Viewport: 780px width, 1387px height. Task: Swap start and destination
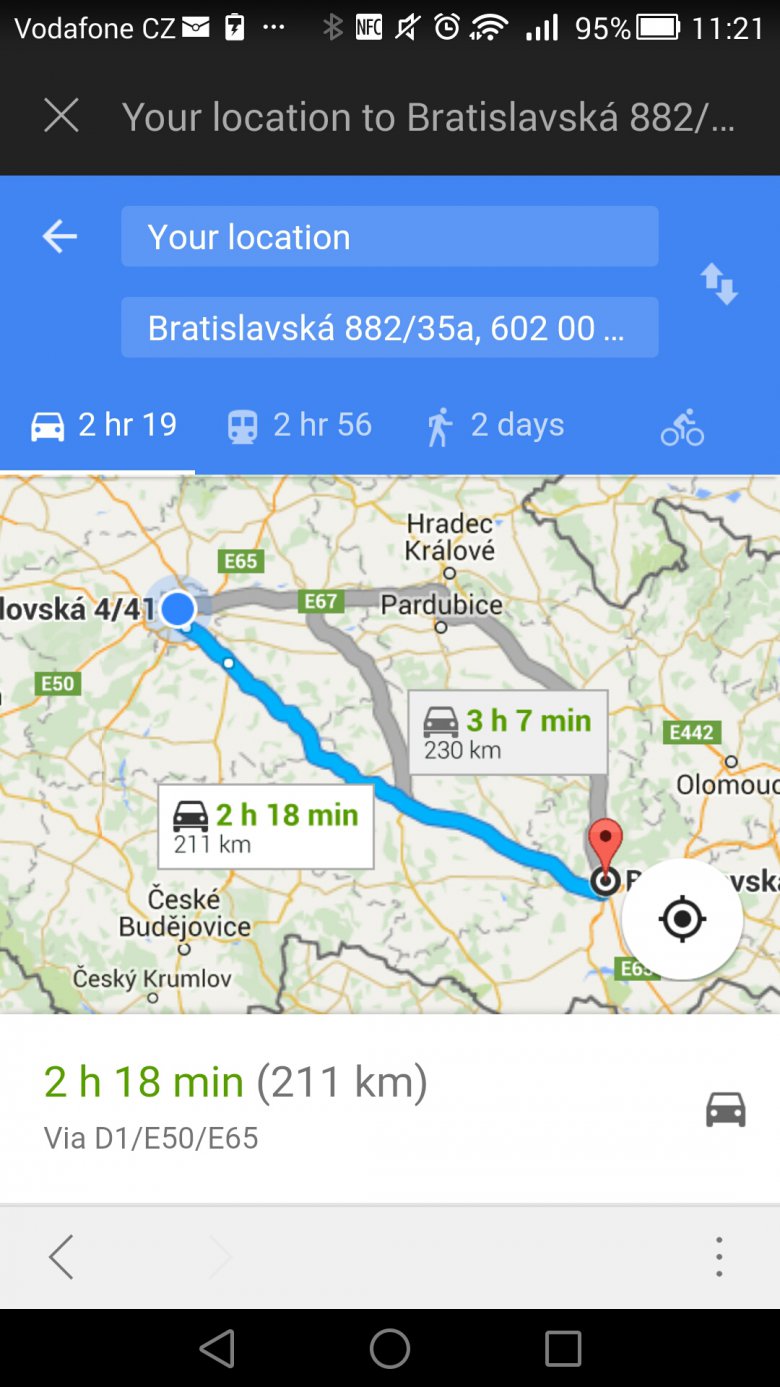click(x=718, y=284)
